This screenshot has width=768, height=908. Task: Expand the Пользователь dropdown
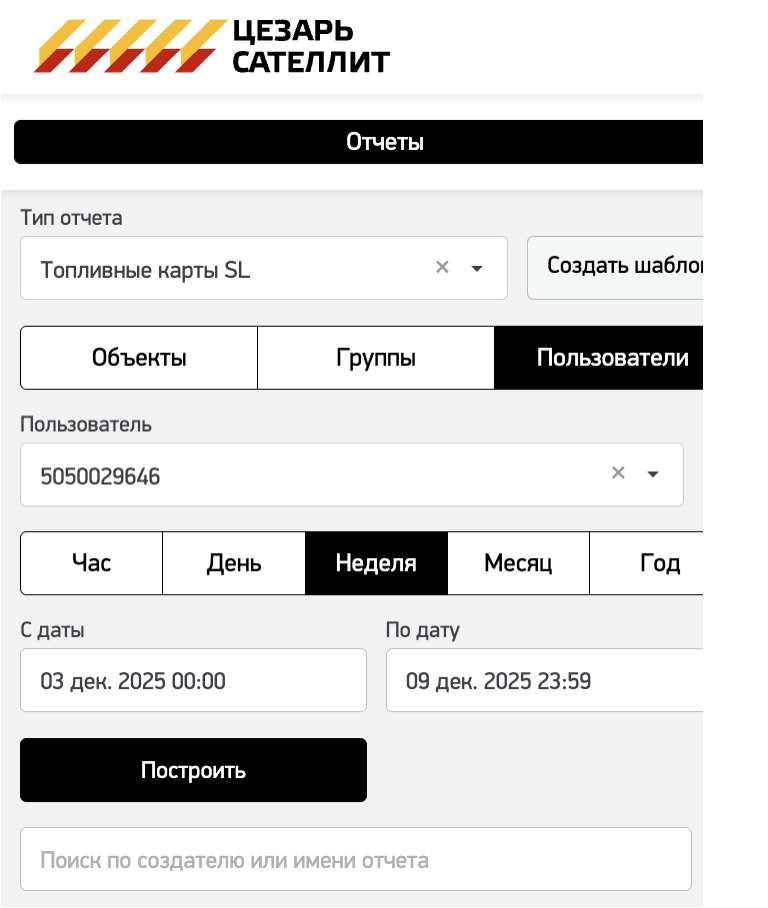pyautogui.click(x=653, y=475)
